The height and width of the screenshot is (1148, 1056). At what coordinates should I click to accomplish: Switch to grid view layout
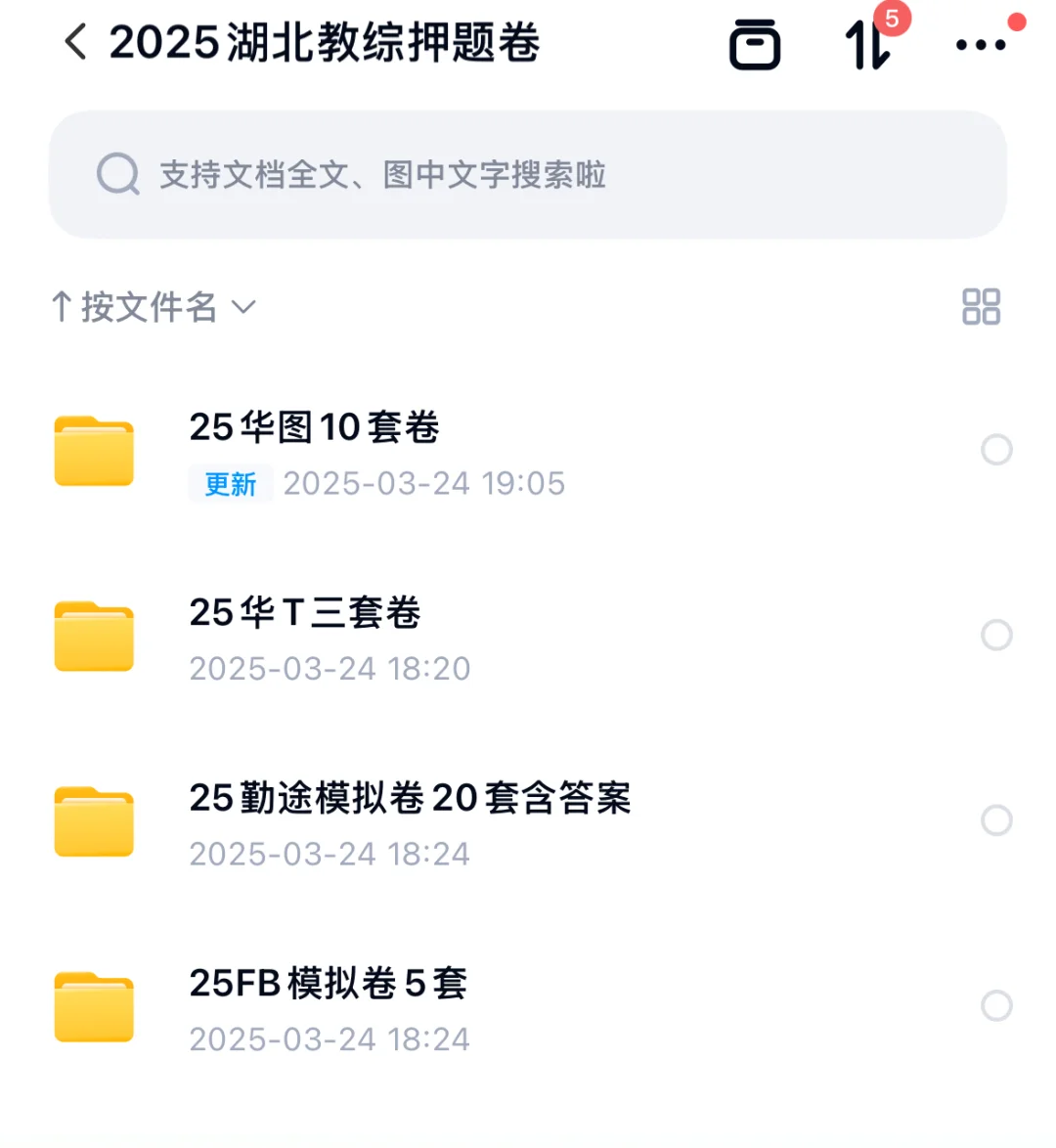pyautogui.click(x=981, y=306)
